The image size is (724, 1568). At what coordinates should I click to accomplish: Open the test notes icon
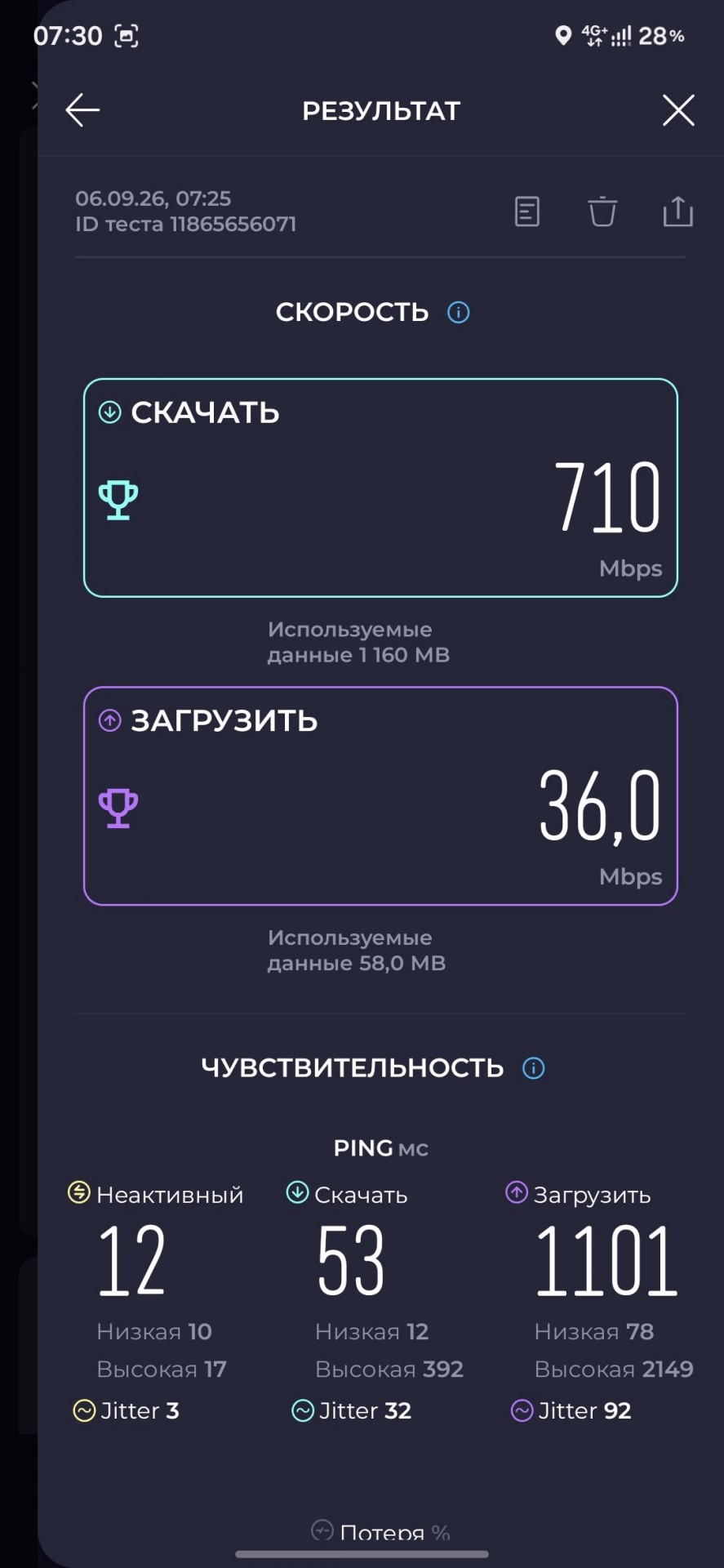pyautogui.click(x=527, y=212)
